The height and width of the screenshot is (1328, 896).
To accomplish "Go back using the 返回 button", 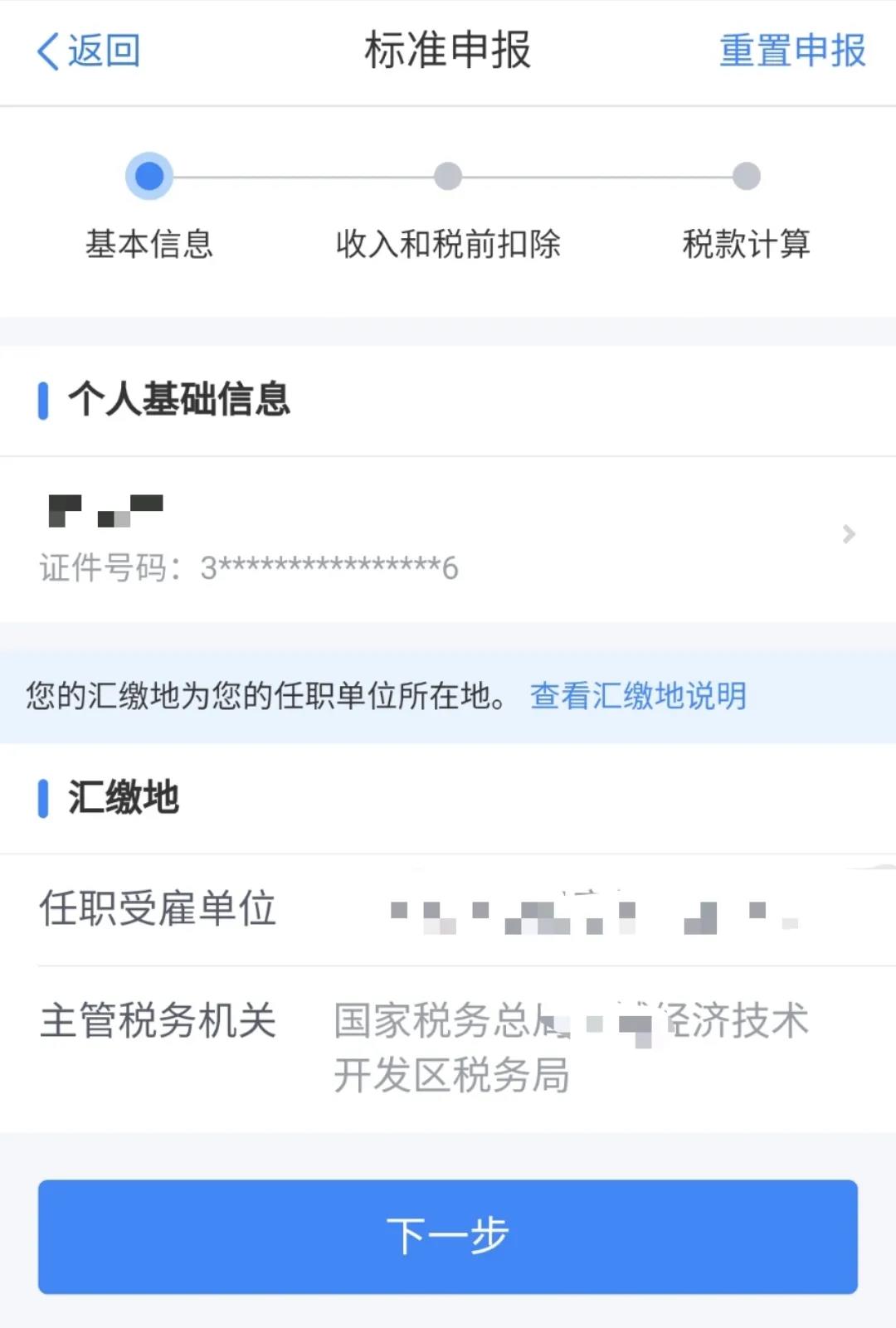I will pos(89,51).
